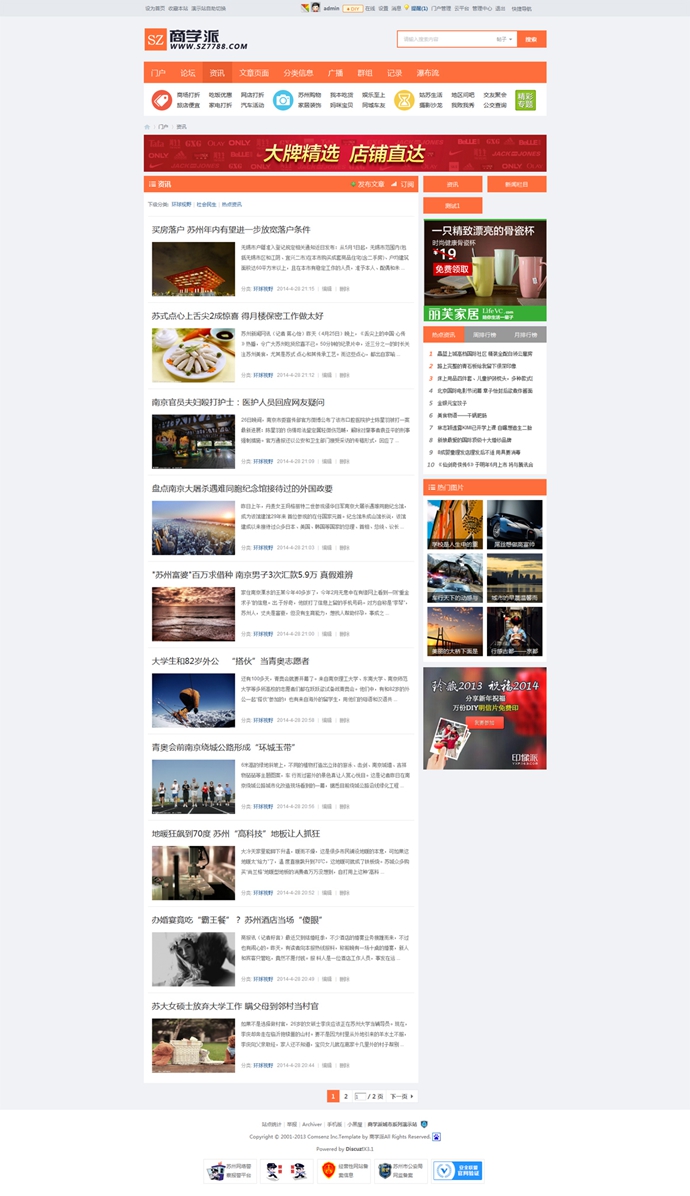This screenshot has width=690, height=1196.
Task: Open article 买房落户 苏州年内有望进一步放宽落户条件
Action: 231,230
